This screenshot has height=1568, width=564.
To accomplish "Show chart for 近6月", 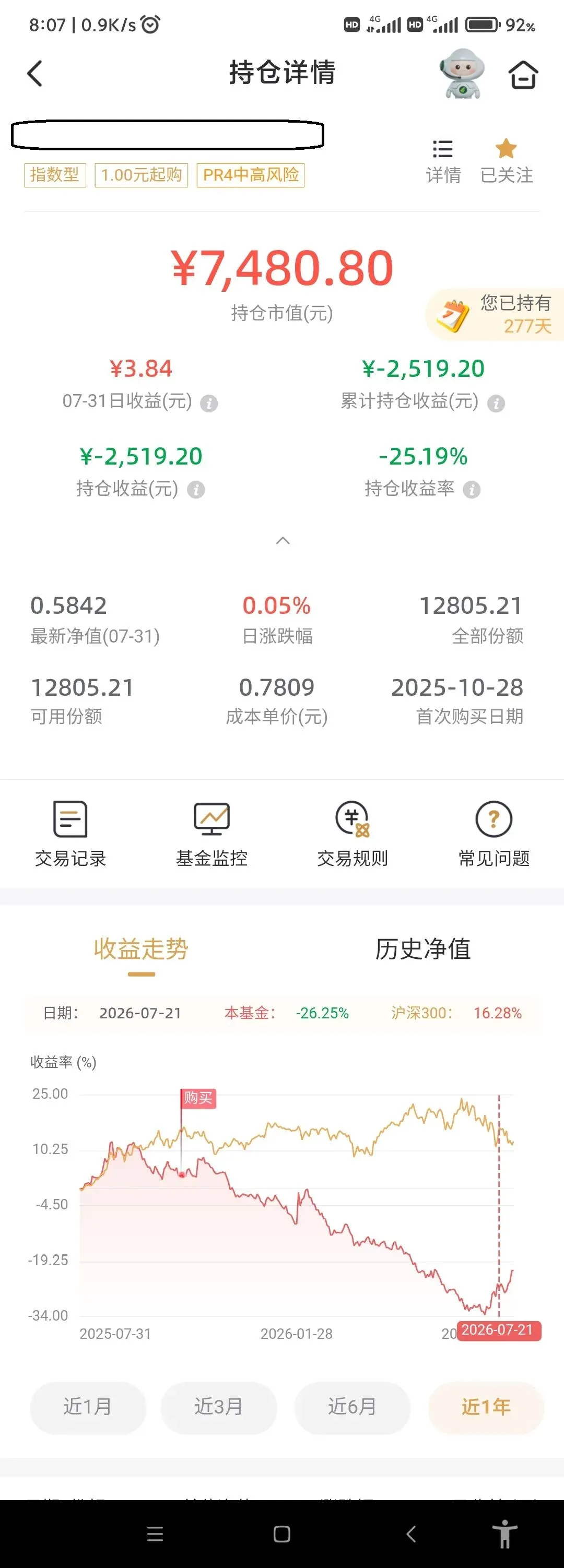I will point(352,1407).
